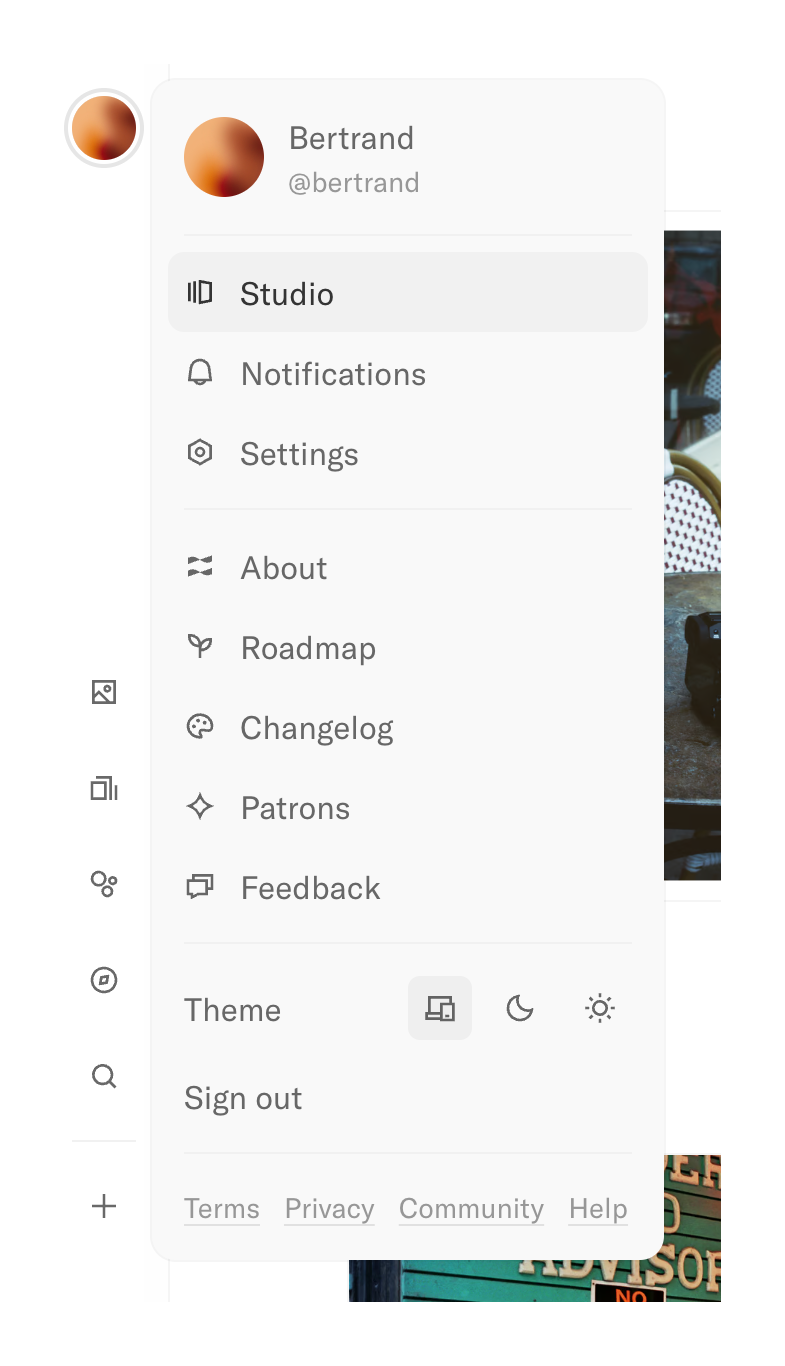
Task: Open the compass explore icon
Action: pos(104,980)
